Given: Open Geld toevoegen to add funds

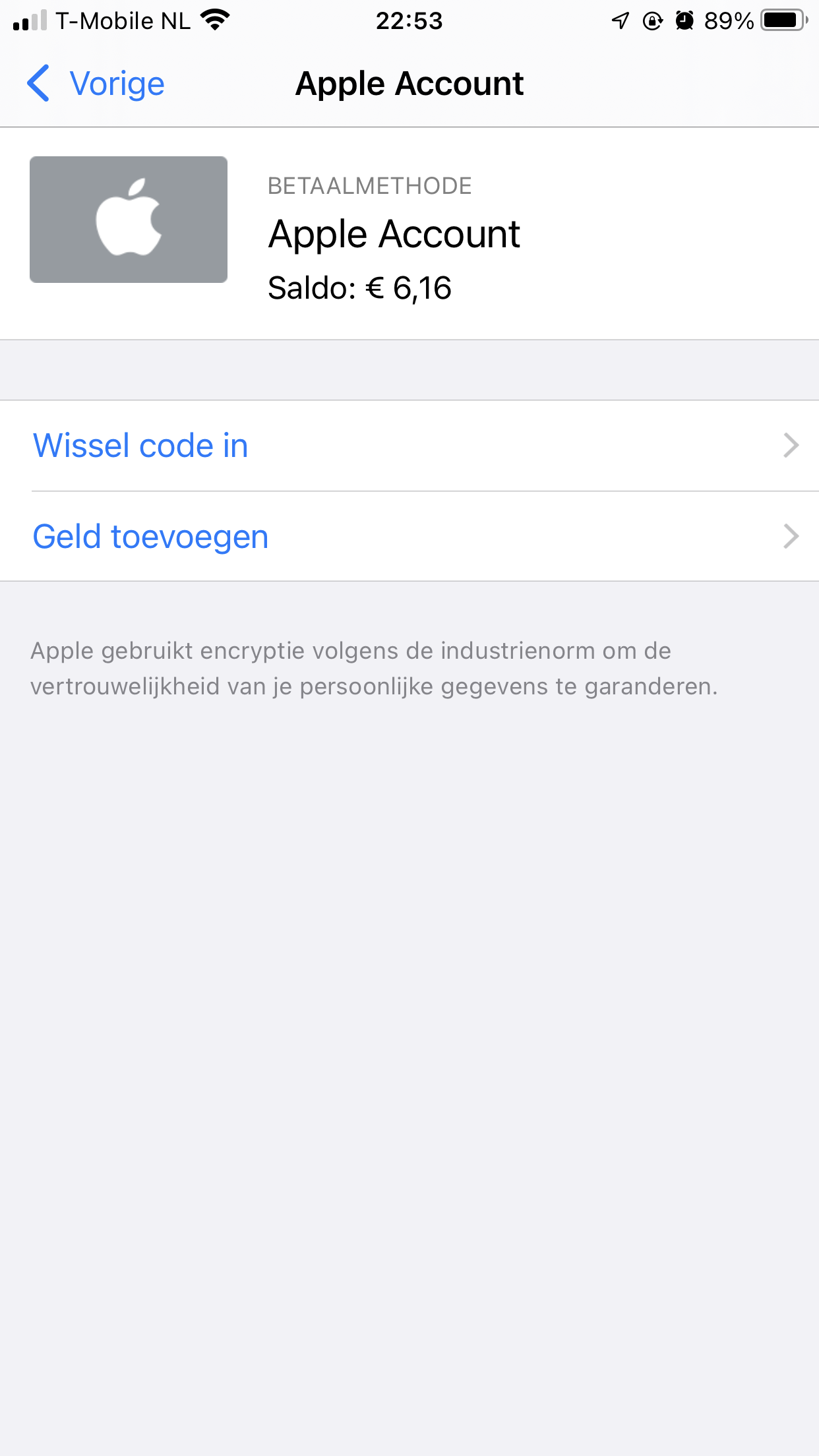Looking at the screenshot, I should point(409,537).
